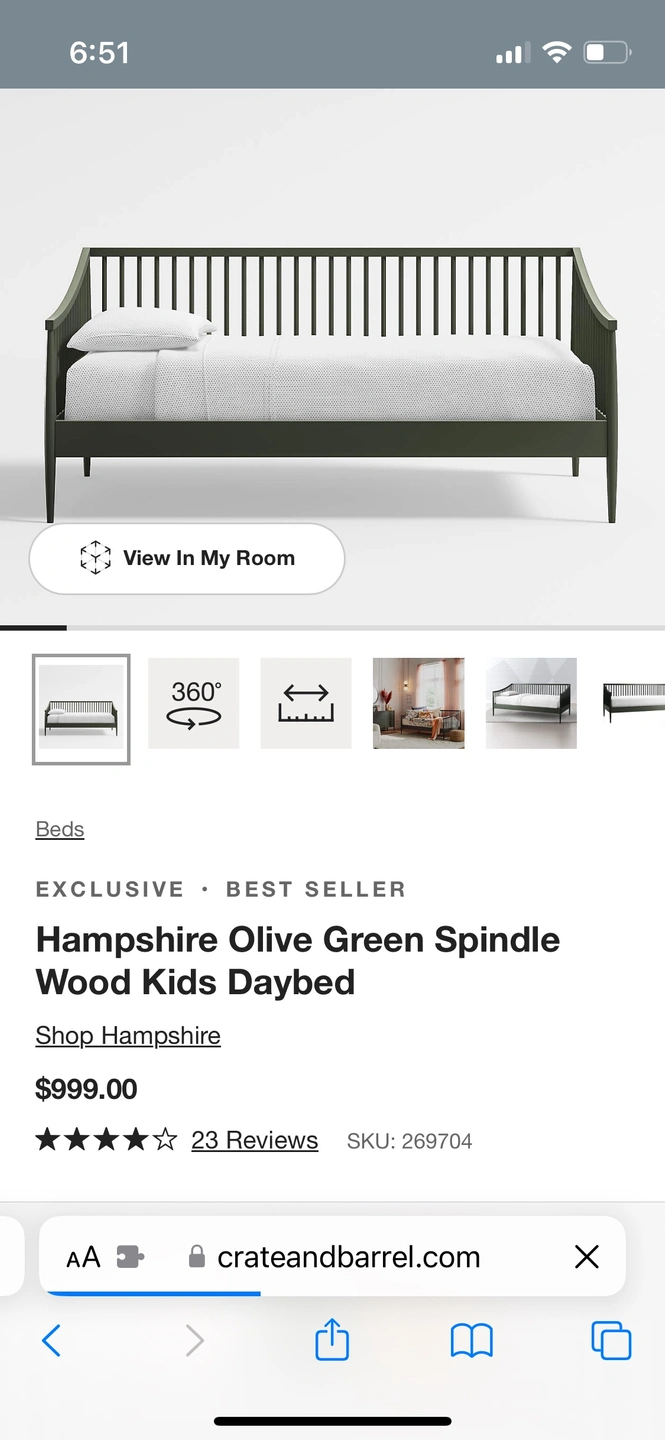Go to the Beds breadcrumb link
665x1440 pixels.
(x=60, y=829)
